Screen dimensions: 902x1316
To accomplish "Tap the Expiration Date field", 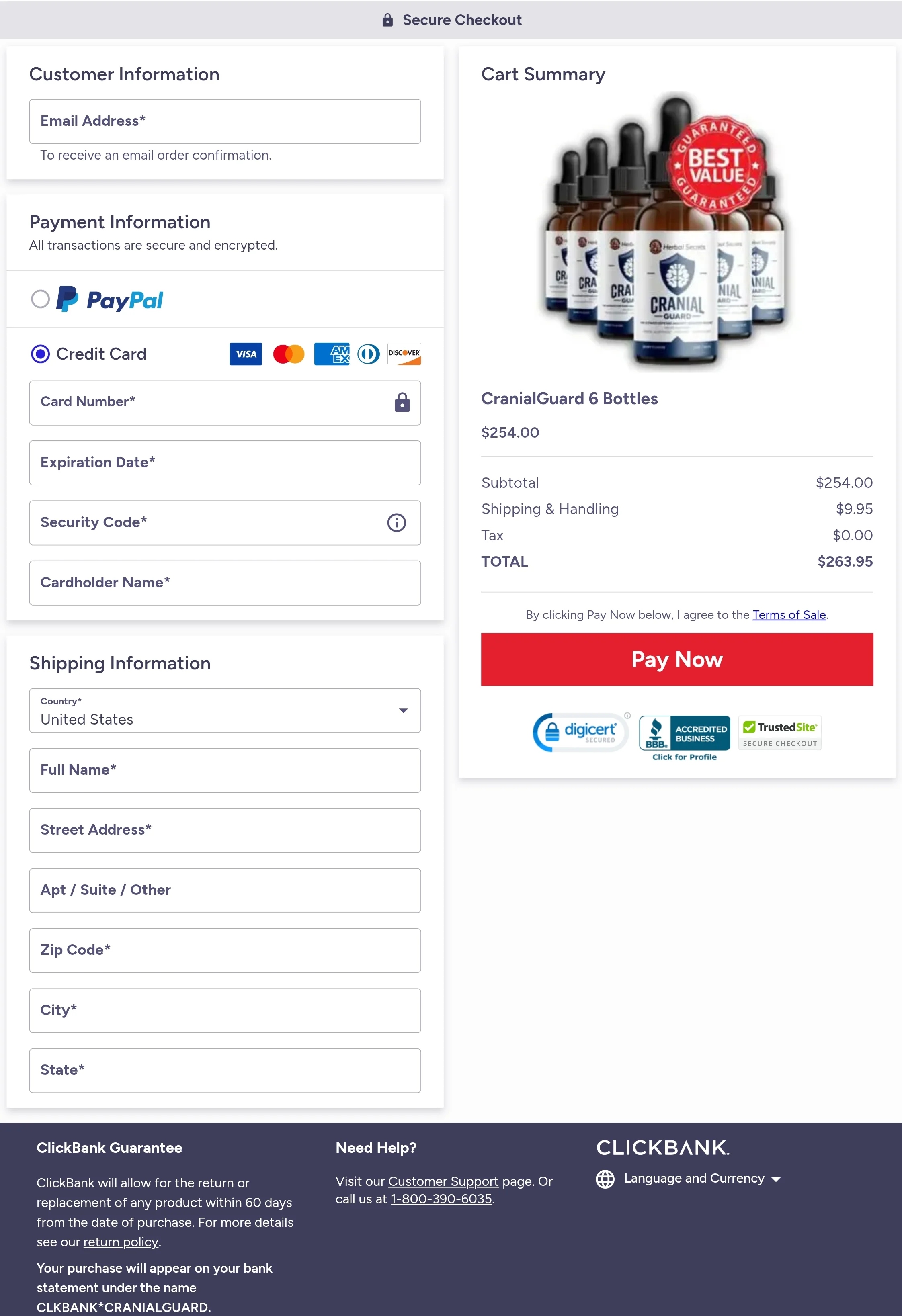I will 224,463.
